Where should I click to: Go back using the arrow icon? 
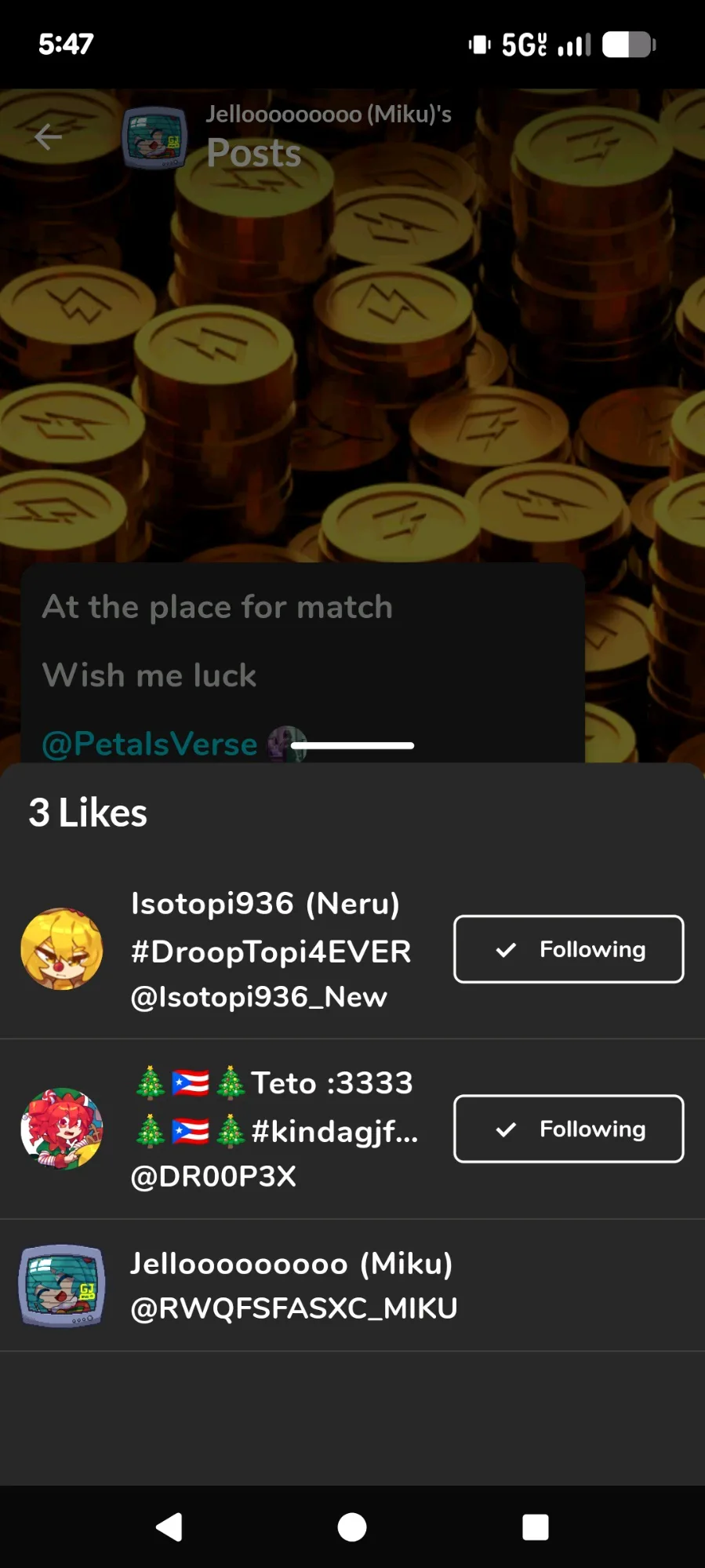48,136
